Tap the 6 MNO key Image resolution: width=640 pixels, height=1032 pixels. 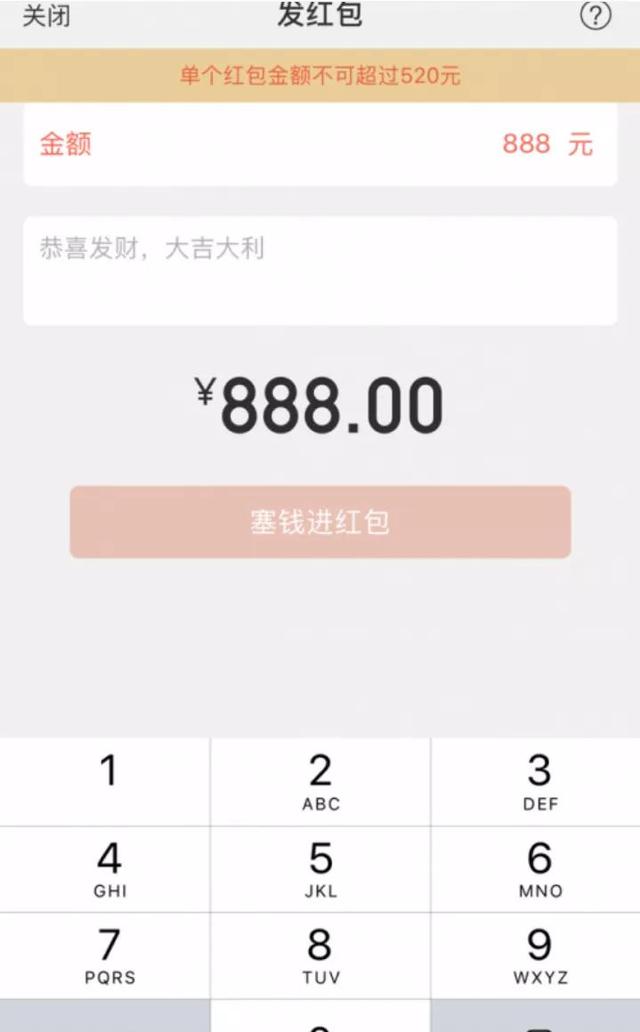pos(536,869)
